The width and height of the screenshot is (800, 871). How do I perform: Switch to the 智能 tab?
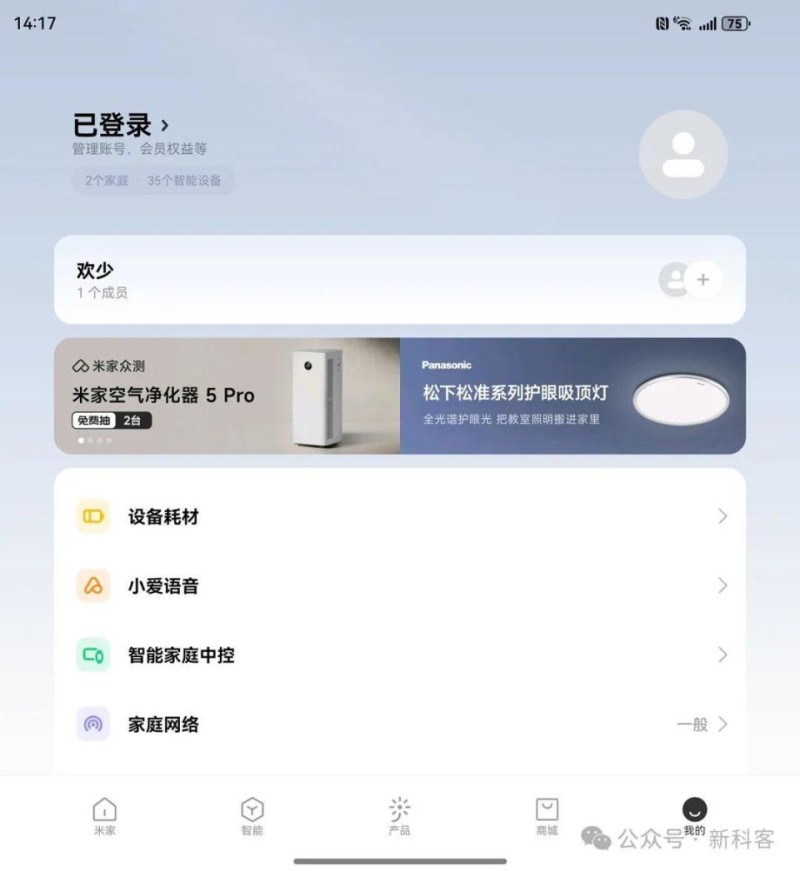coord(252,816)
